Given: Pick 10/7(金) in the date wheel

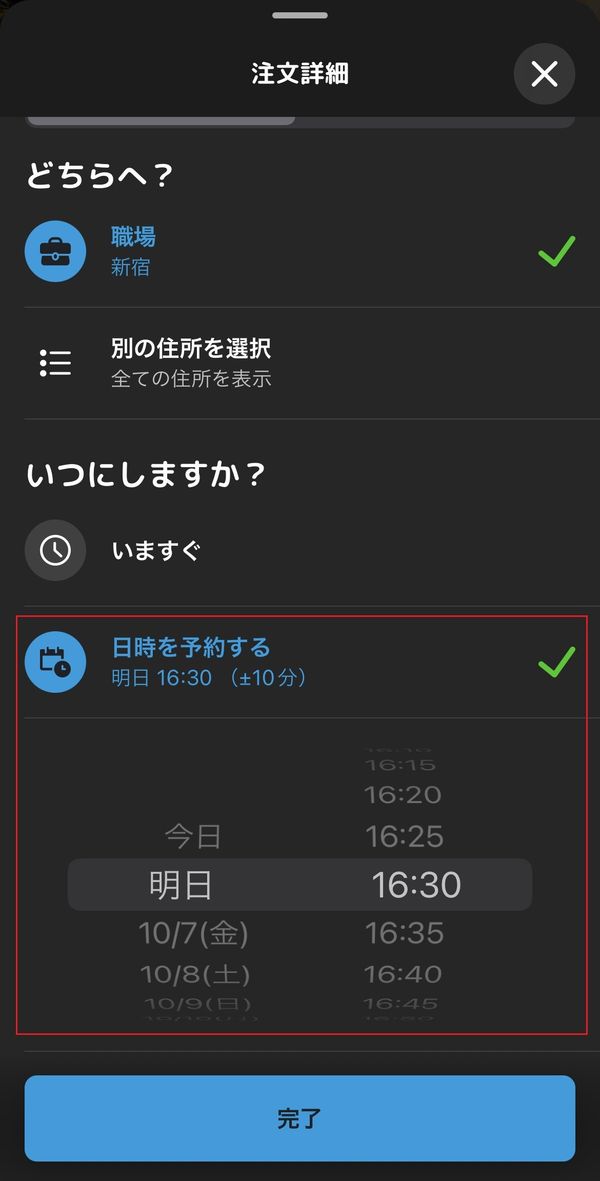Looking at the screenshot, I should (x=193, y=934).
